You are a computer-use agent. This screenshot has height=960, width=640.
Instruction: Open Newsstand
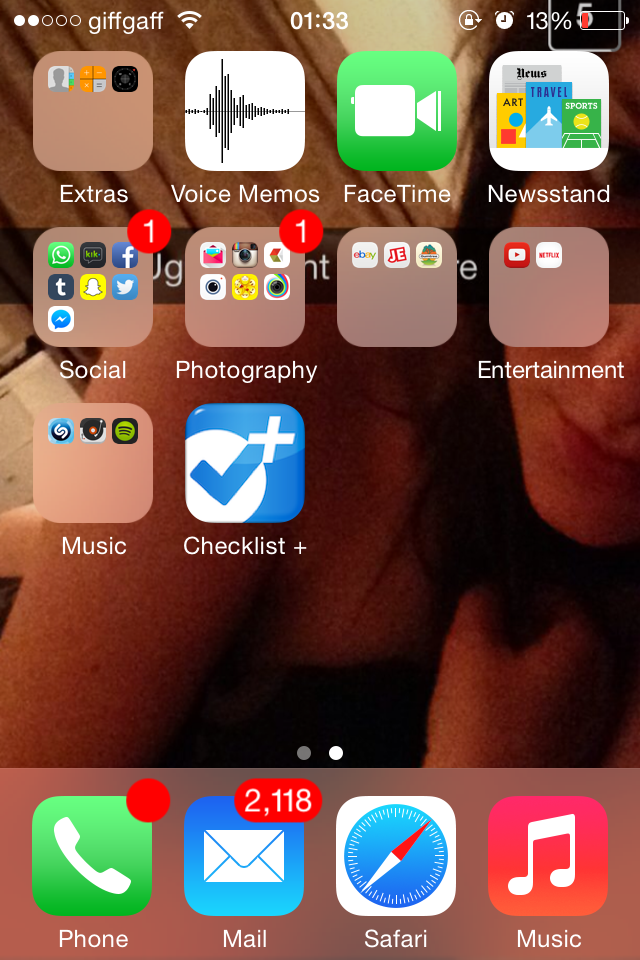pyautogui.click(x=549, y=111)
